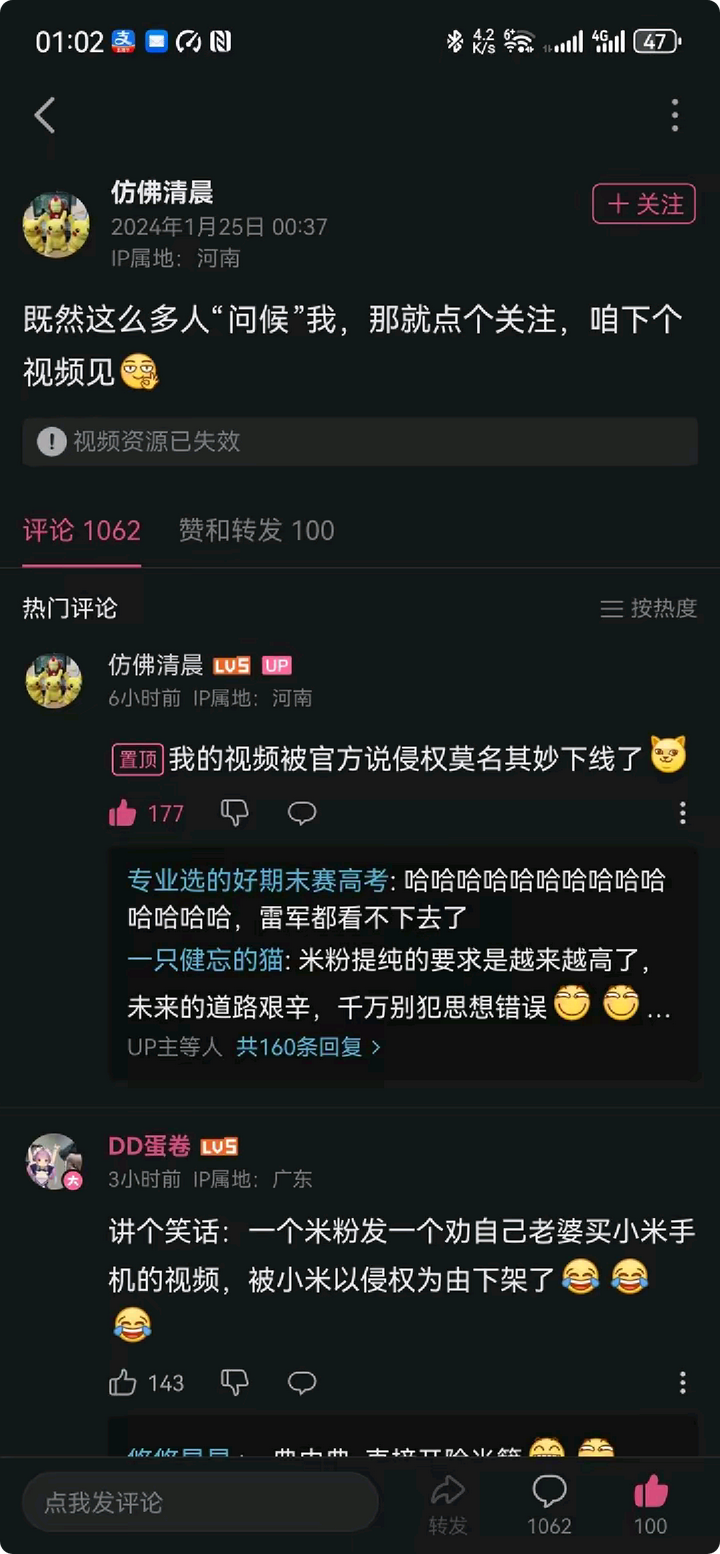Select the 评论 1062 tab

(82, 530)
